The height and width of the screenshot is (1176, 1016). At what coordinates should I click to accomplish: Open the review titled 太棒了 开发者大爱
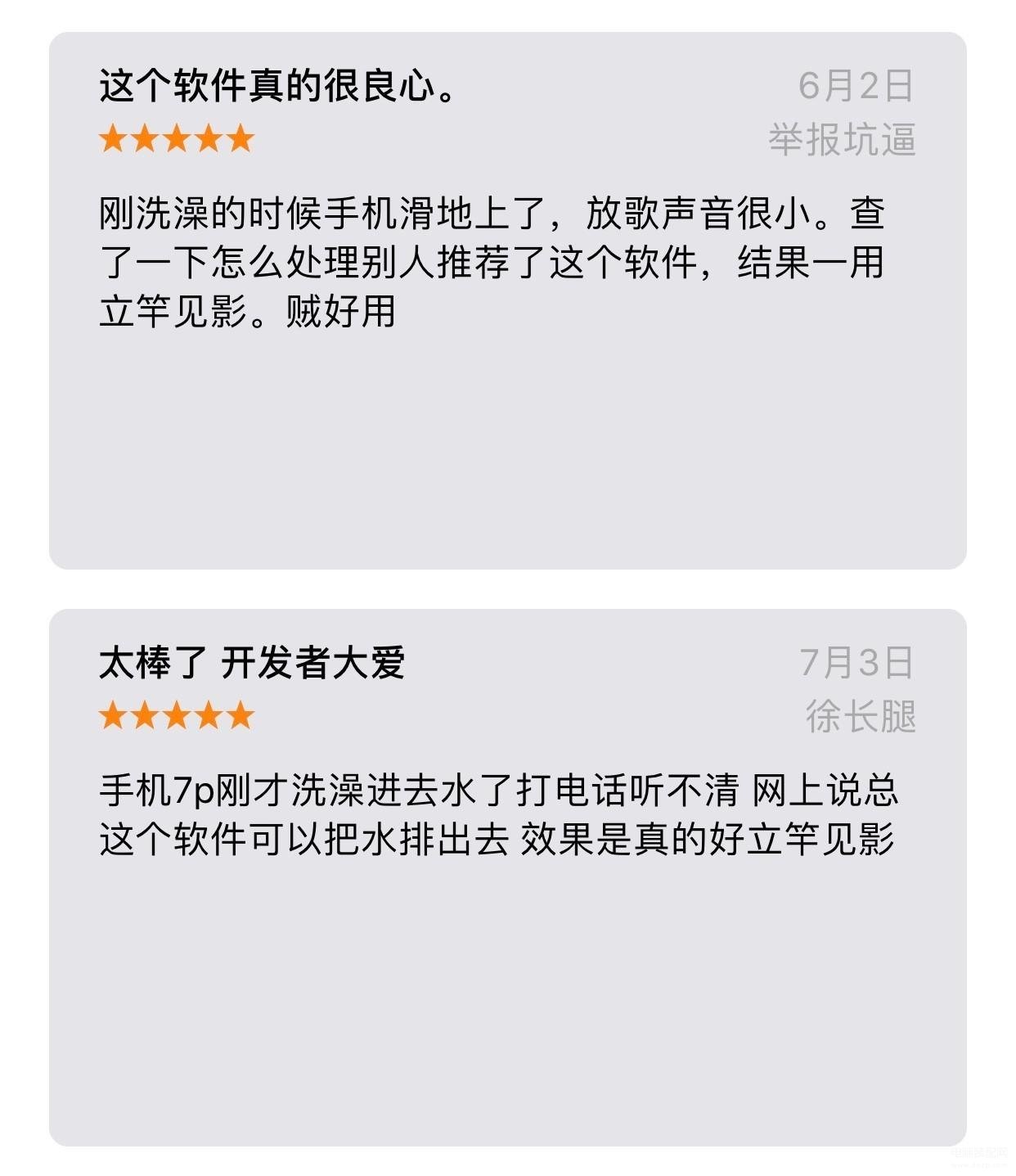pyautogui.click(x=252, y=662)
